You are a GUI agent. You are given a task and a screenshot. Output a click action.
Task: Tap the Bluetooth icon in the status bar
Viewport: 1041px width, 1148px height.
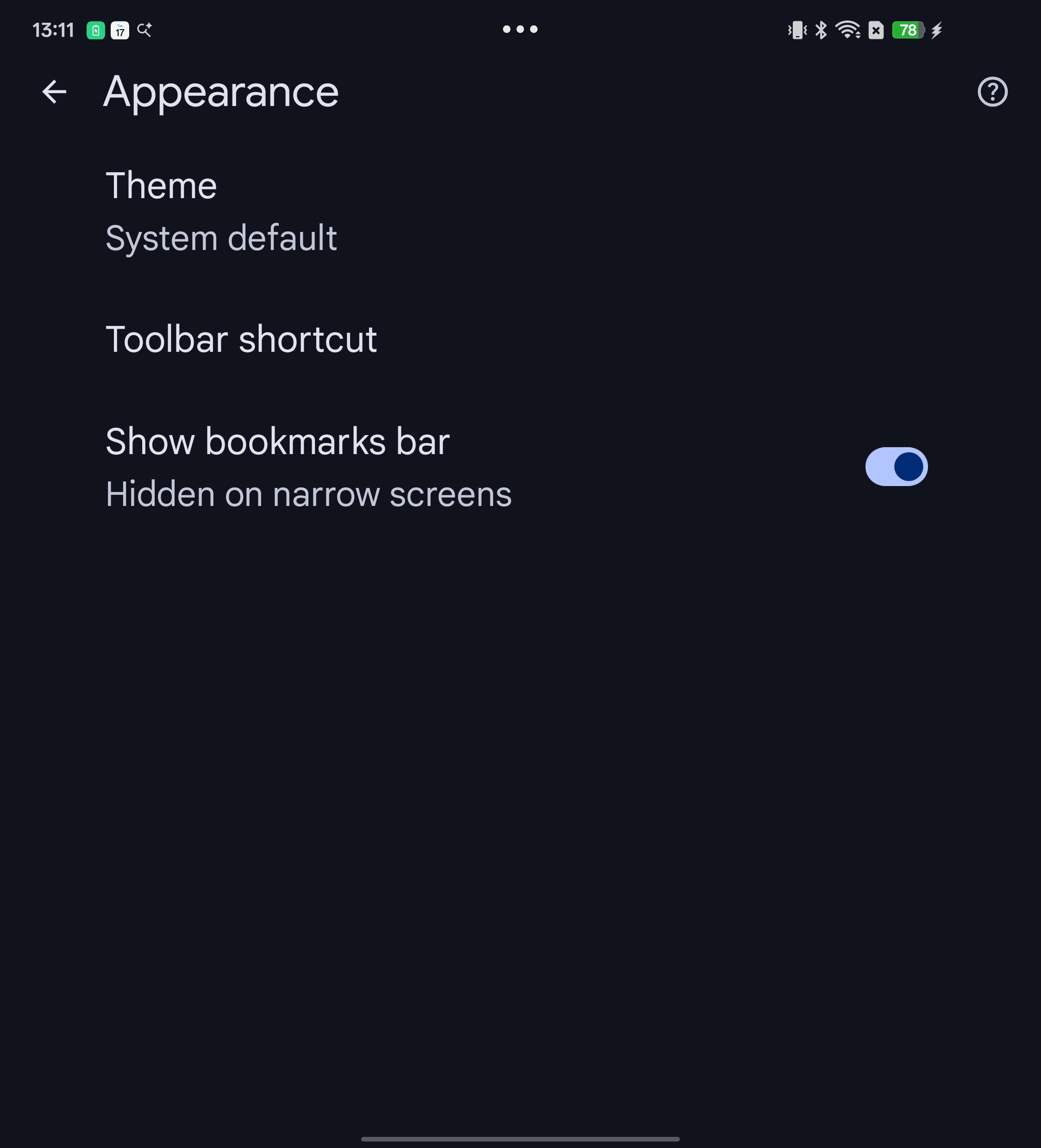pos(821,30)
